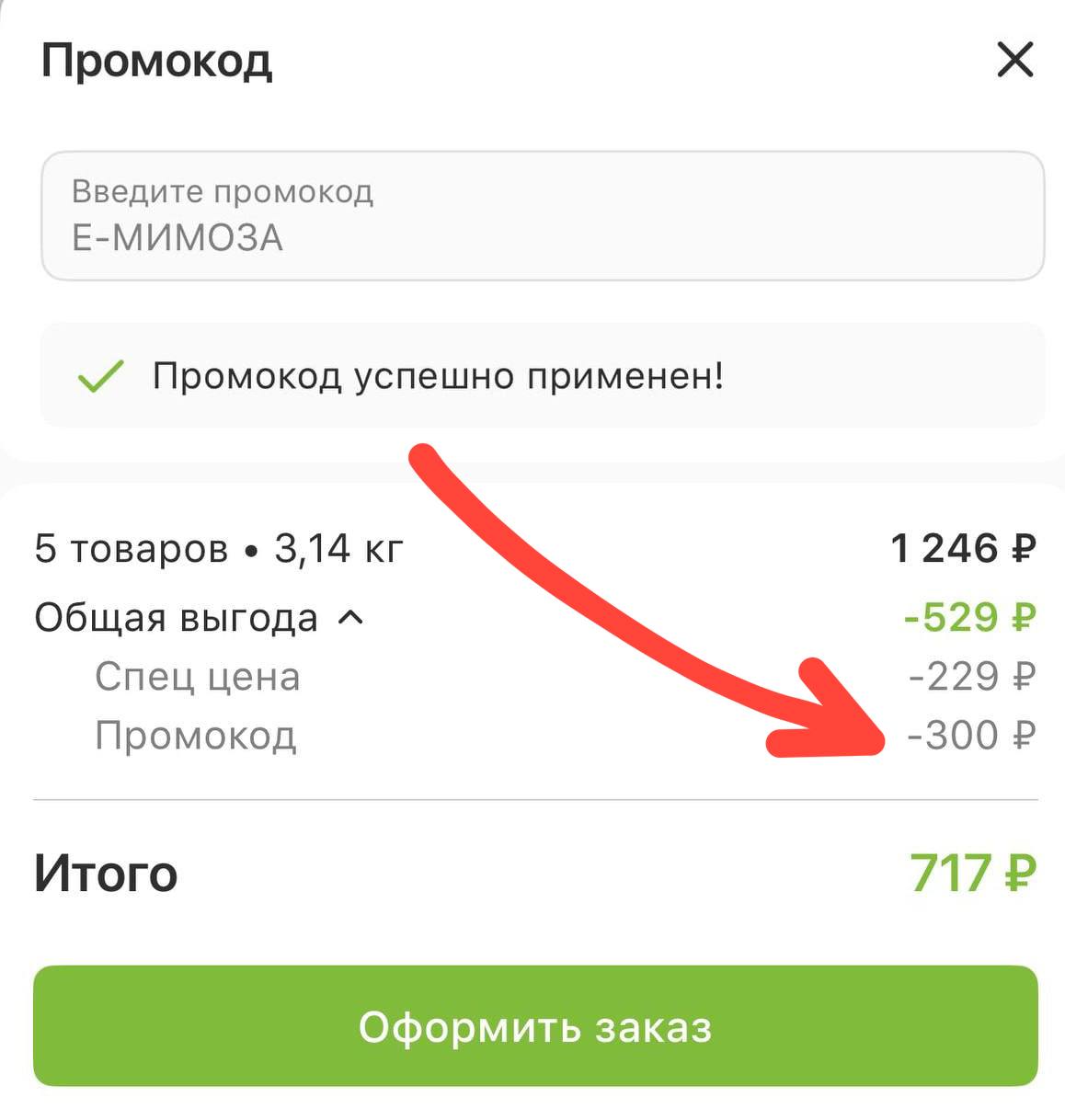
Task: Close the Промокод dialog
Action: pos(1014,61)
